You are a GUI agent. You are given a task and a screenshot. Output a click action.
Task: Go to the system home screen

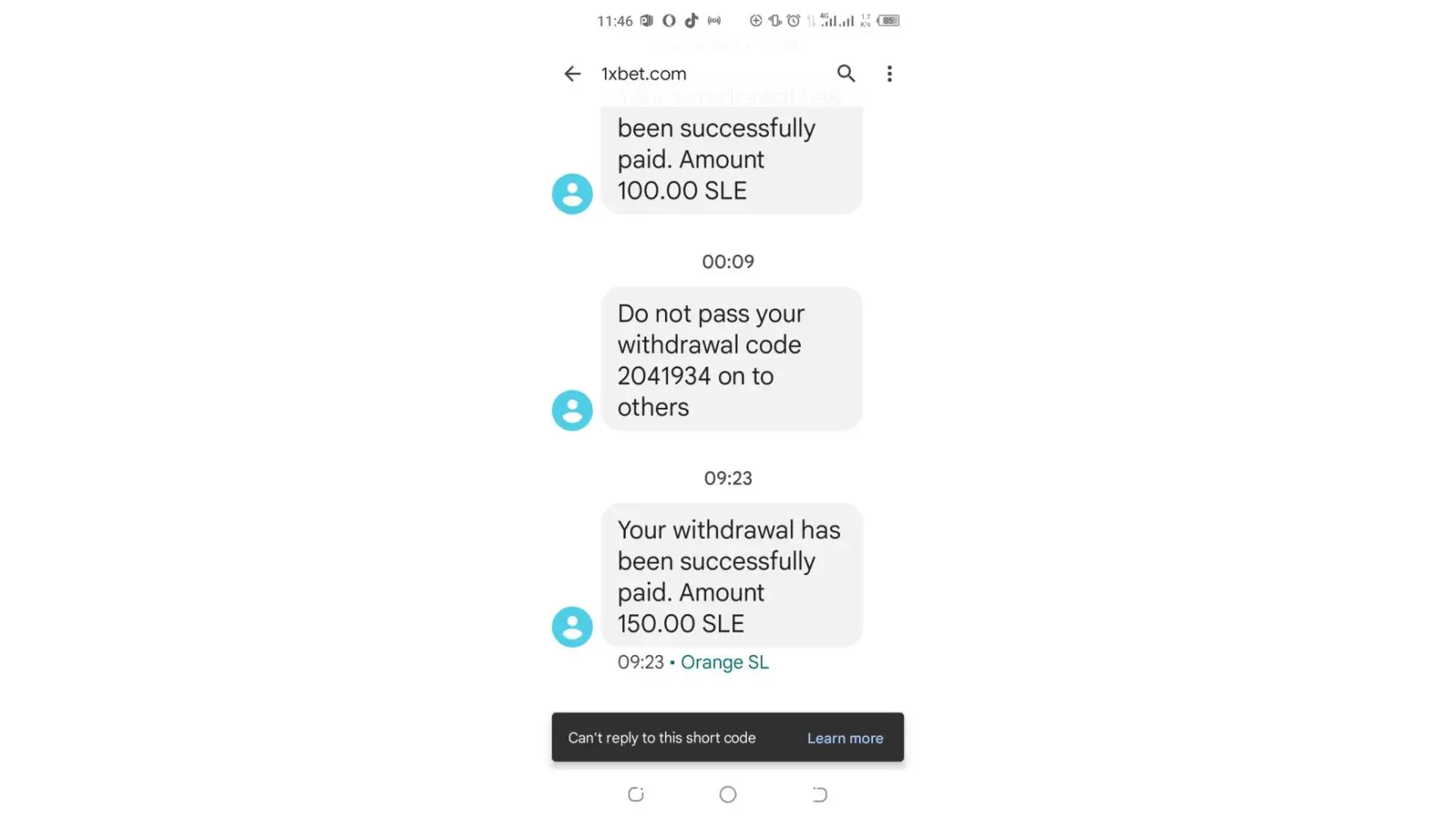(727, 794)
